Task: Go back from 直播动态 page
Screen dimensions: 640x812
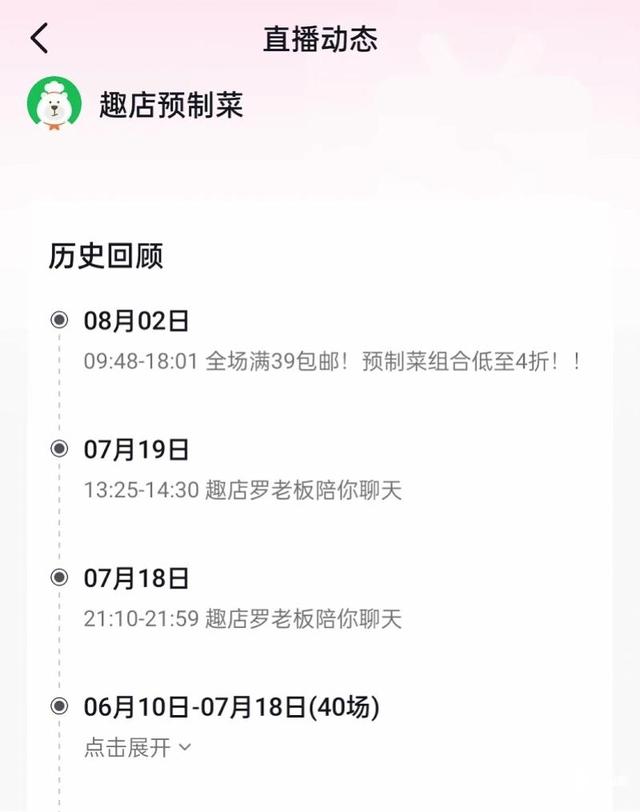Action: coord(39,39)
